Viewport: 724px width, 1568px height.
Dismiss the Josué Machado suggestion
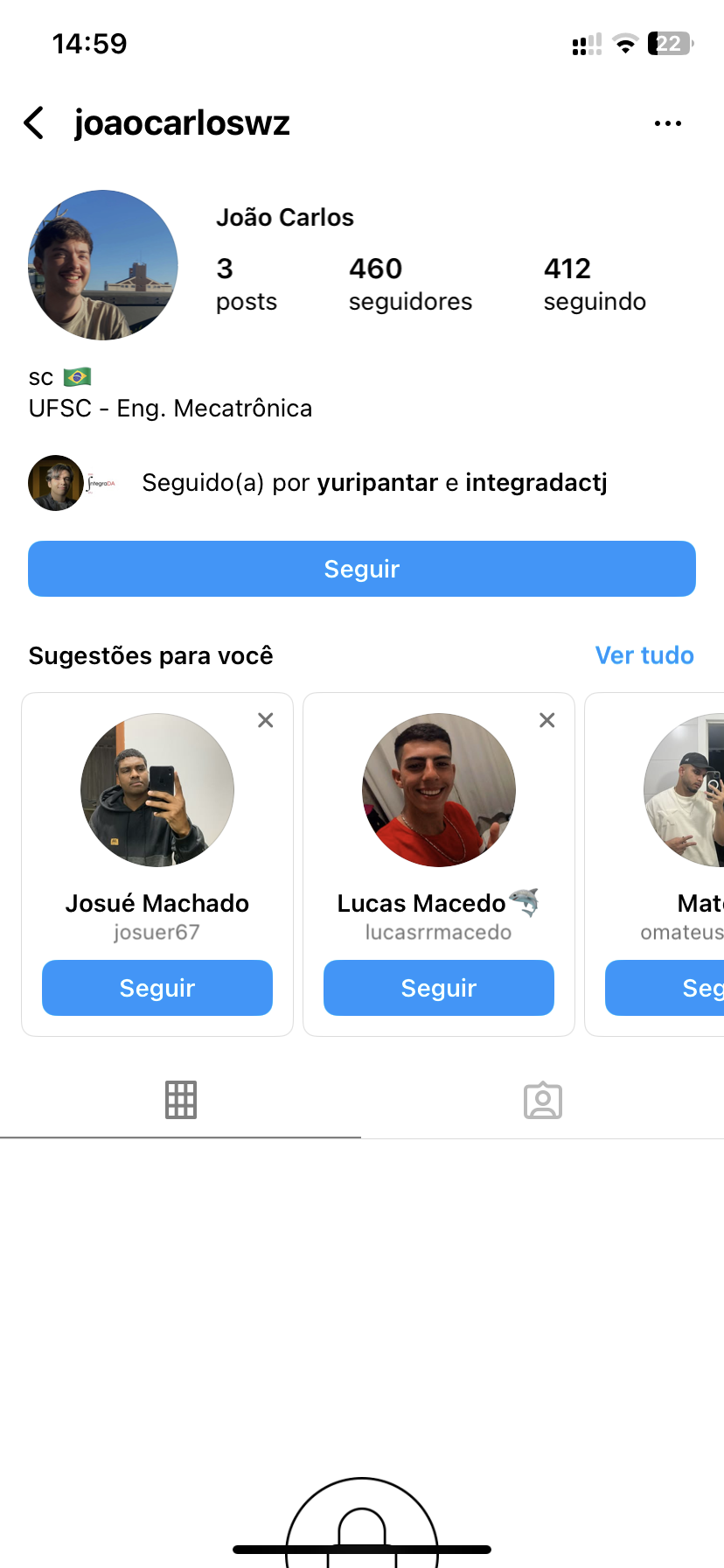pyautogui.click(x=266, y=720)
